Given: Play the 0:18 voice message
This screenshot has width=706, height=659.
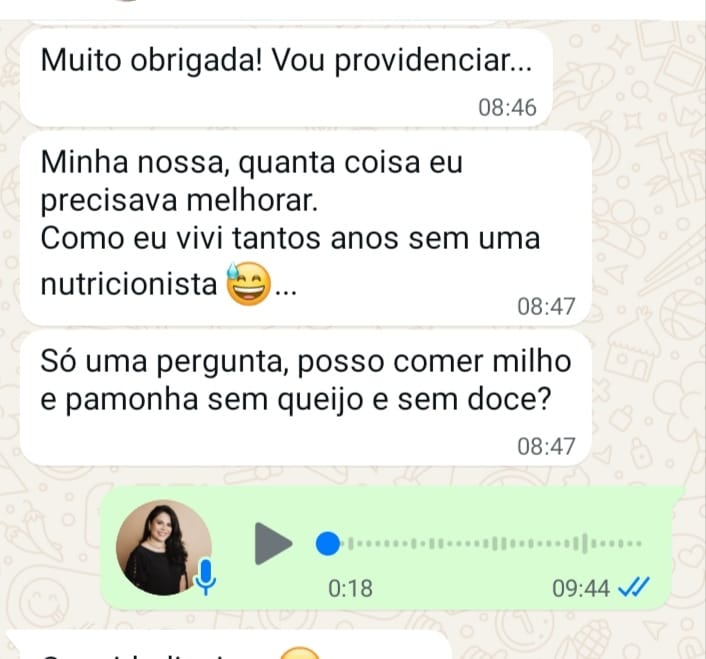Looking at the screenshot, I should [x=272, y=544].
